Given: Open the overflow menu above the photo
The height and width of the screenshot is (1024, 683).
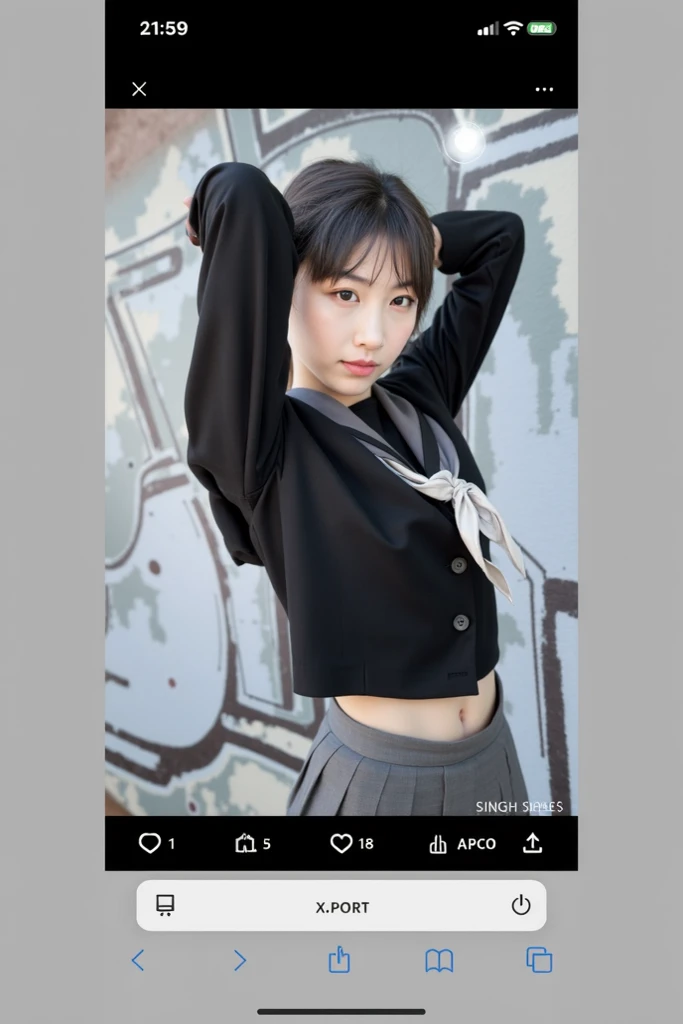Looking at the screenshot, I should [x=544, y=89].
